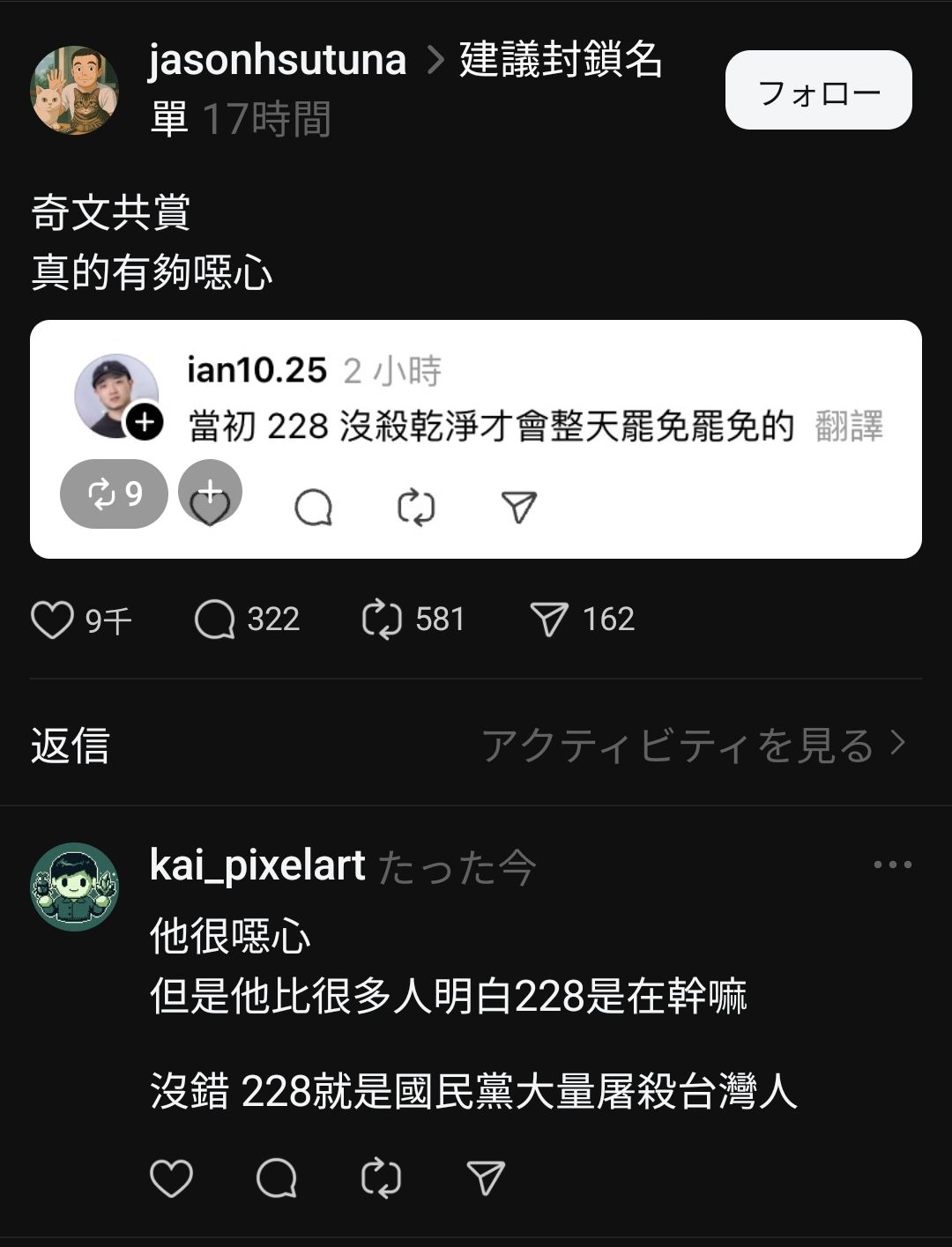
Task: Open comments on jasonhsutuna's post
Action: pos(215,620)
